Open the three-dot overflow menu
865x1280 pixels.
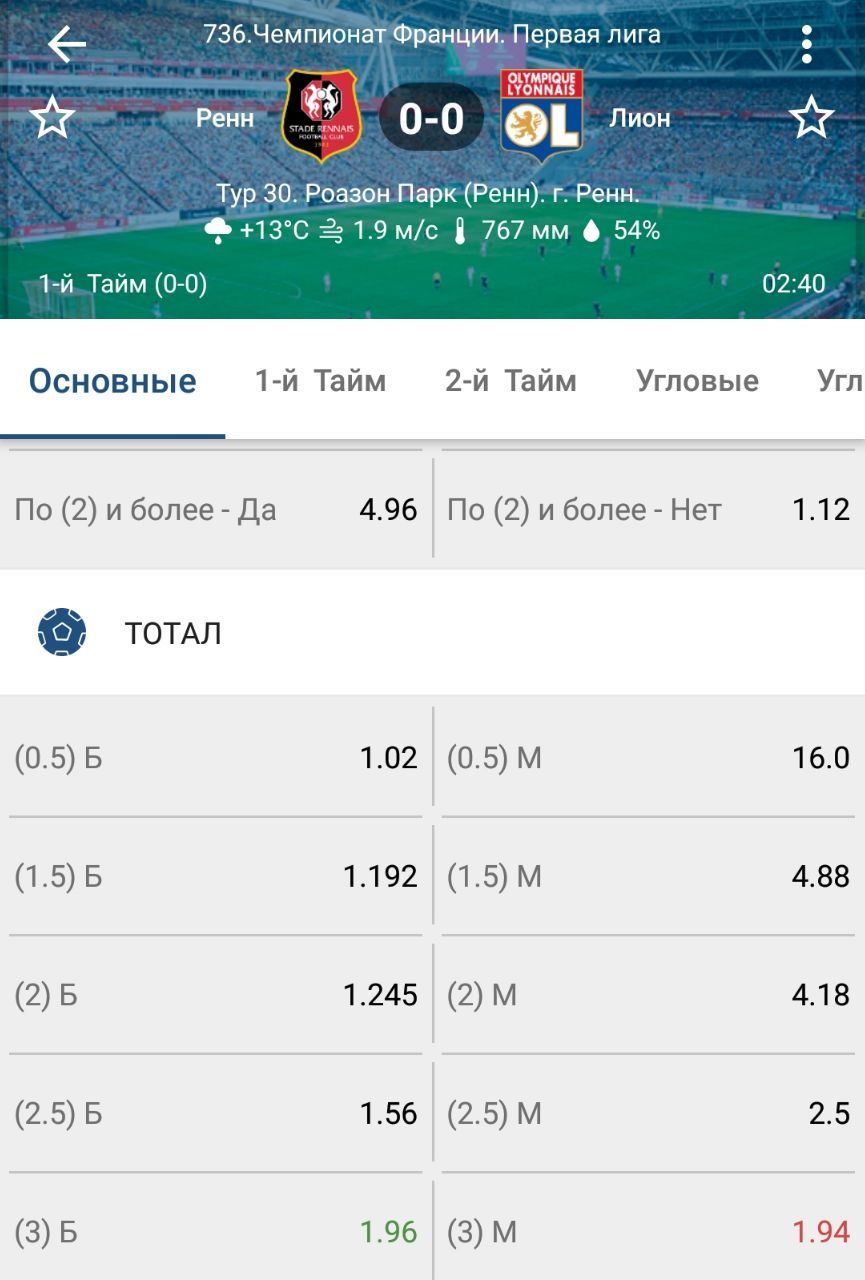tap(807, 44)
